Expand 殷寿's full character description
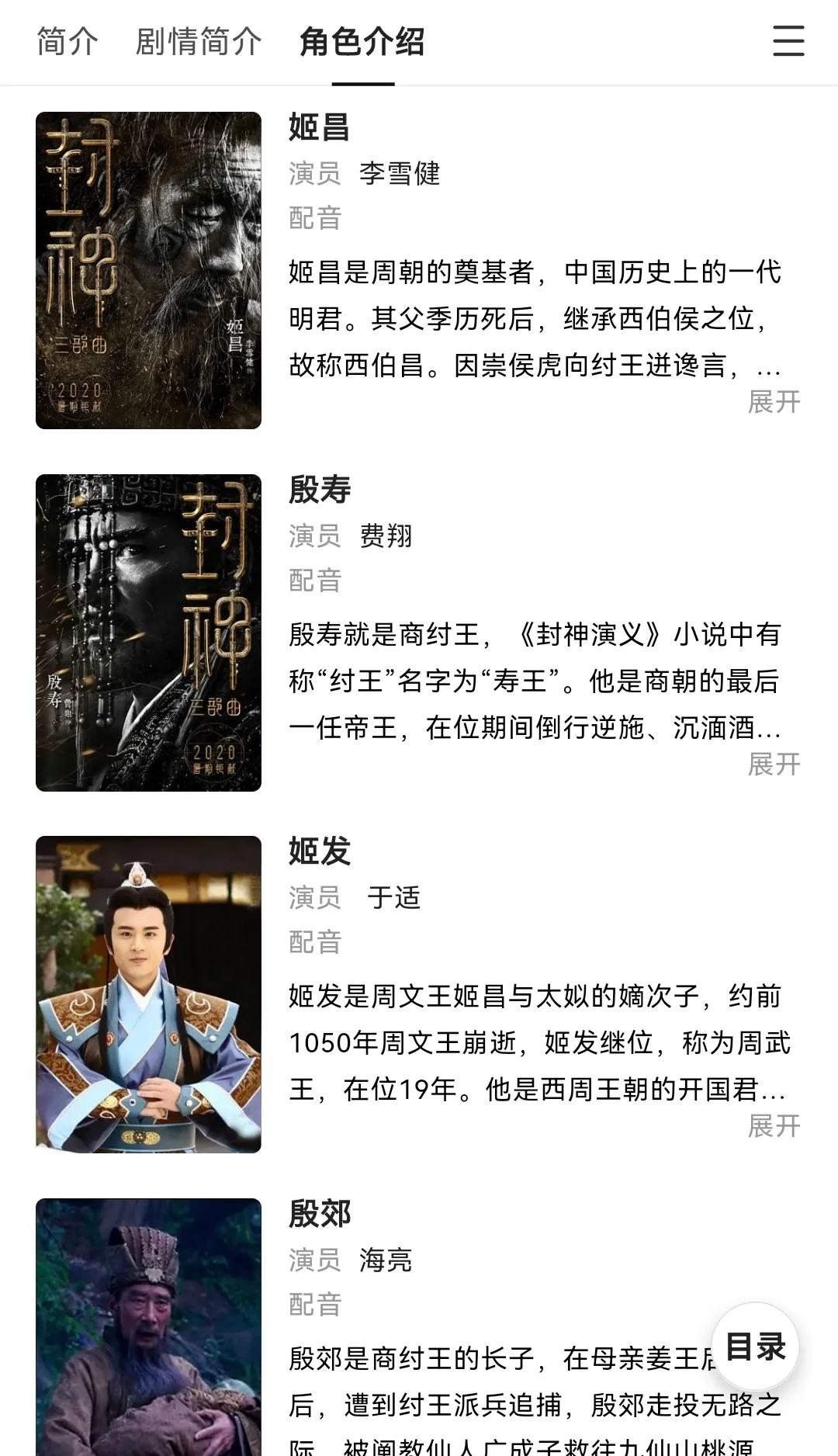Viewport: 838px width, 1456px height. click(773, 764)
